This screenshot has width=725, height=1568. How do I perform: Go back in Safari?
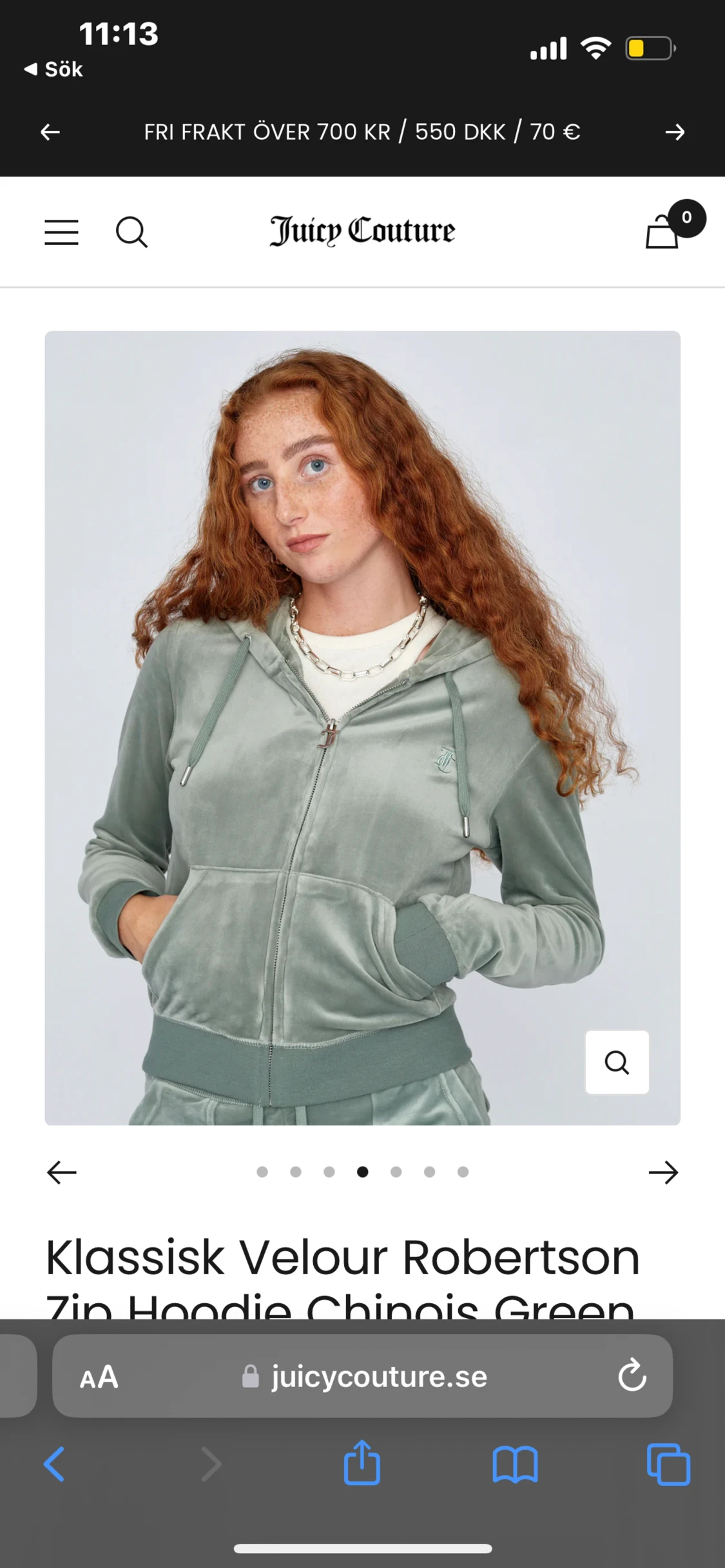pyautogui.click(x=54, y=1464)
